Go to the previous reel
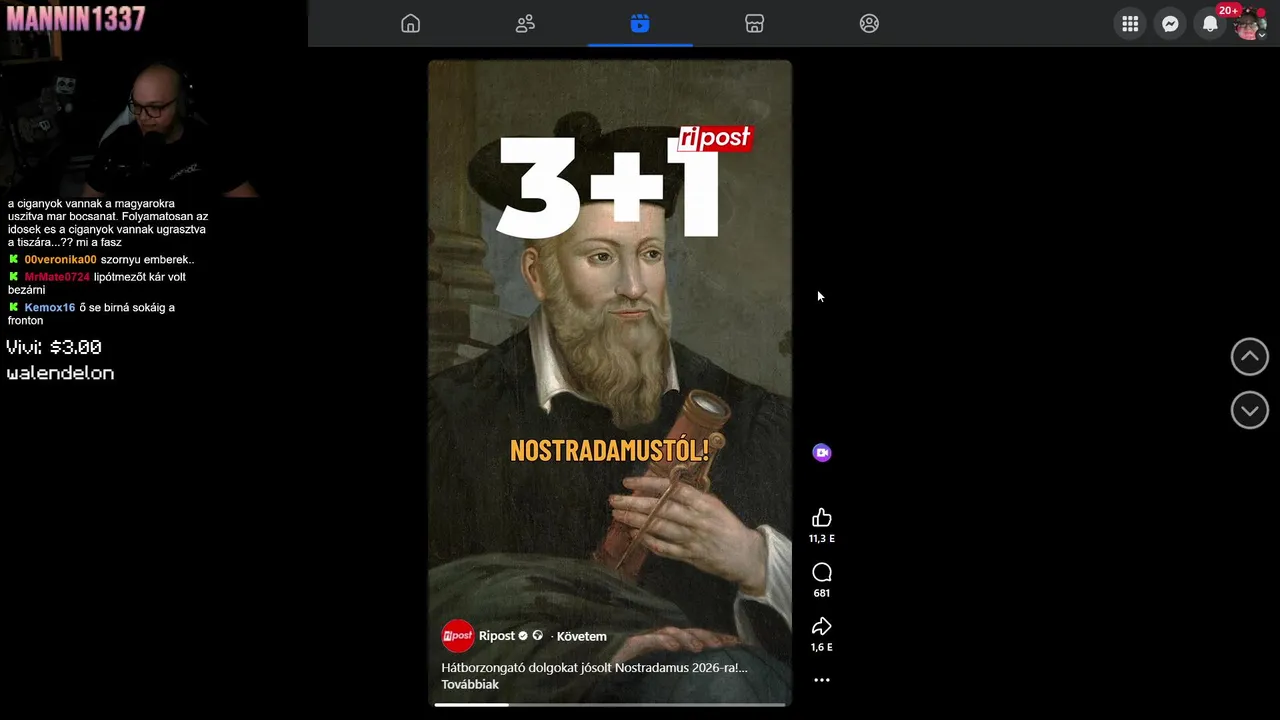1280x720 pixels. point(1249,357)
